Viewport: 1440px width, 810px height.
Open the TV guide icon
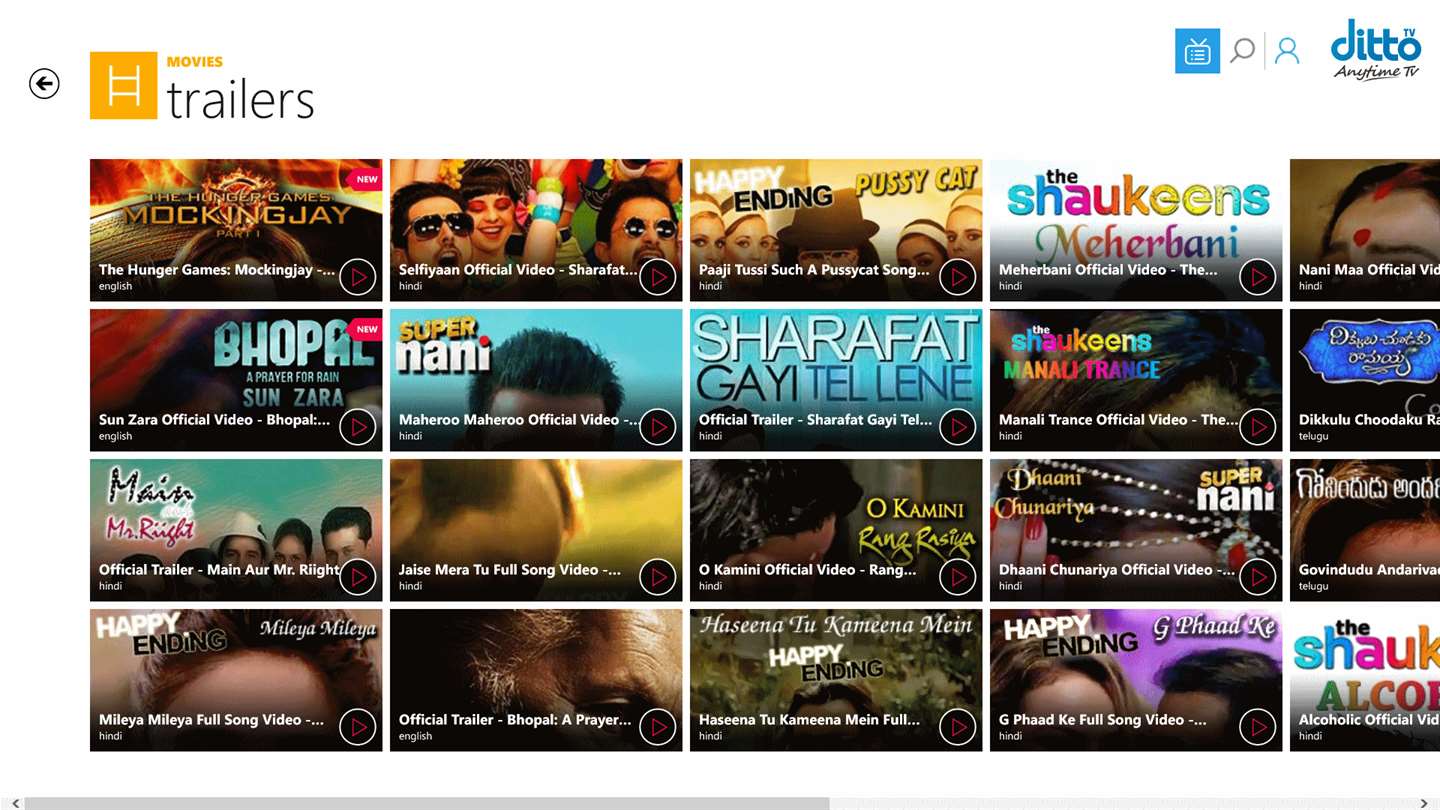coord(1197,51)
